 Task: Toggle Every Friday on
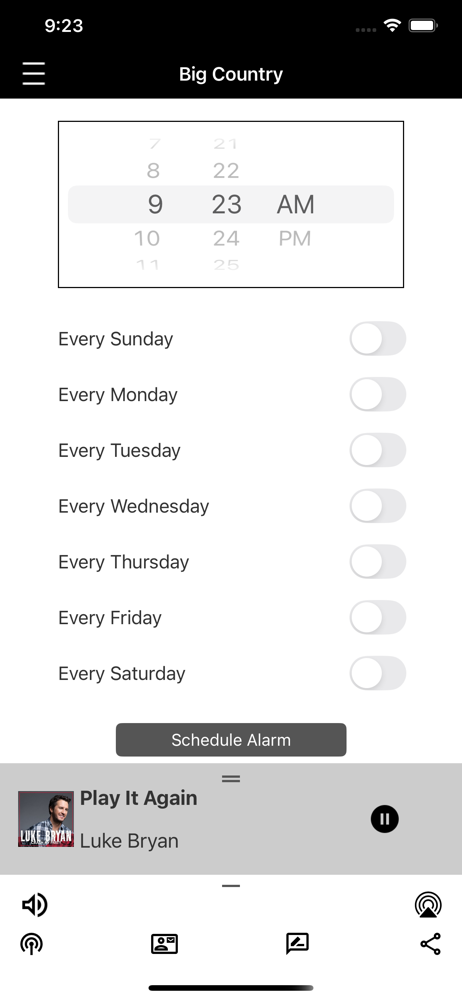coord(378,617)
